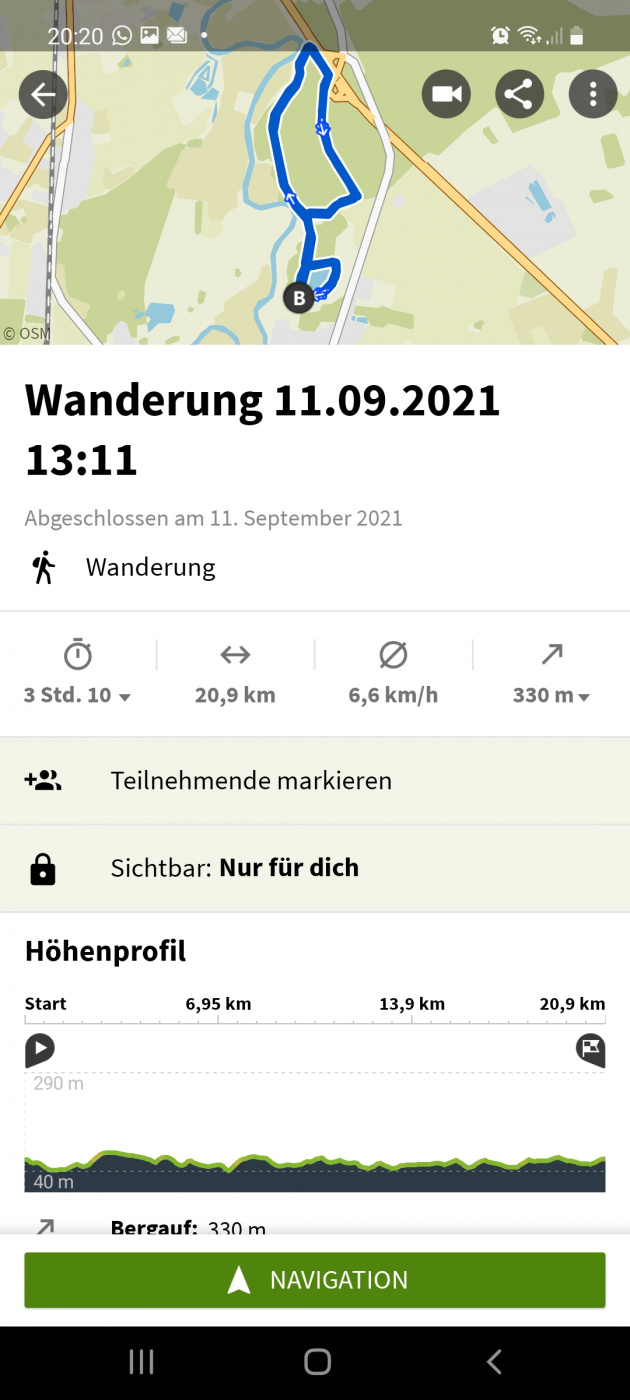630x1400 pixels.
Task: Open the system recent apps view
Action: coord(141,1362)
